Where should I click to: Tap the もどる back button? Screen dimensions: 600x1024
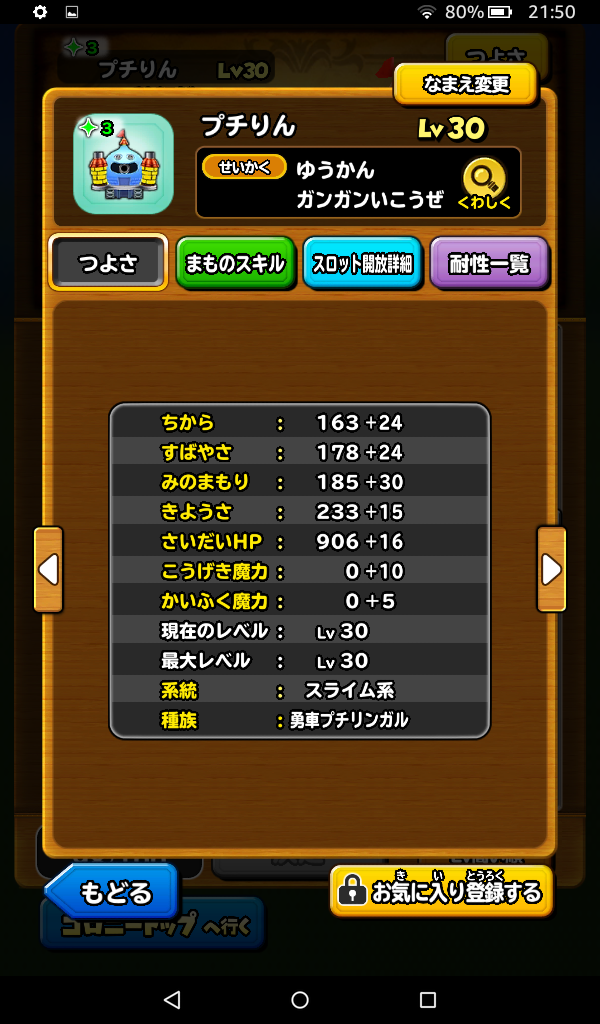pos(112,891)
